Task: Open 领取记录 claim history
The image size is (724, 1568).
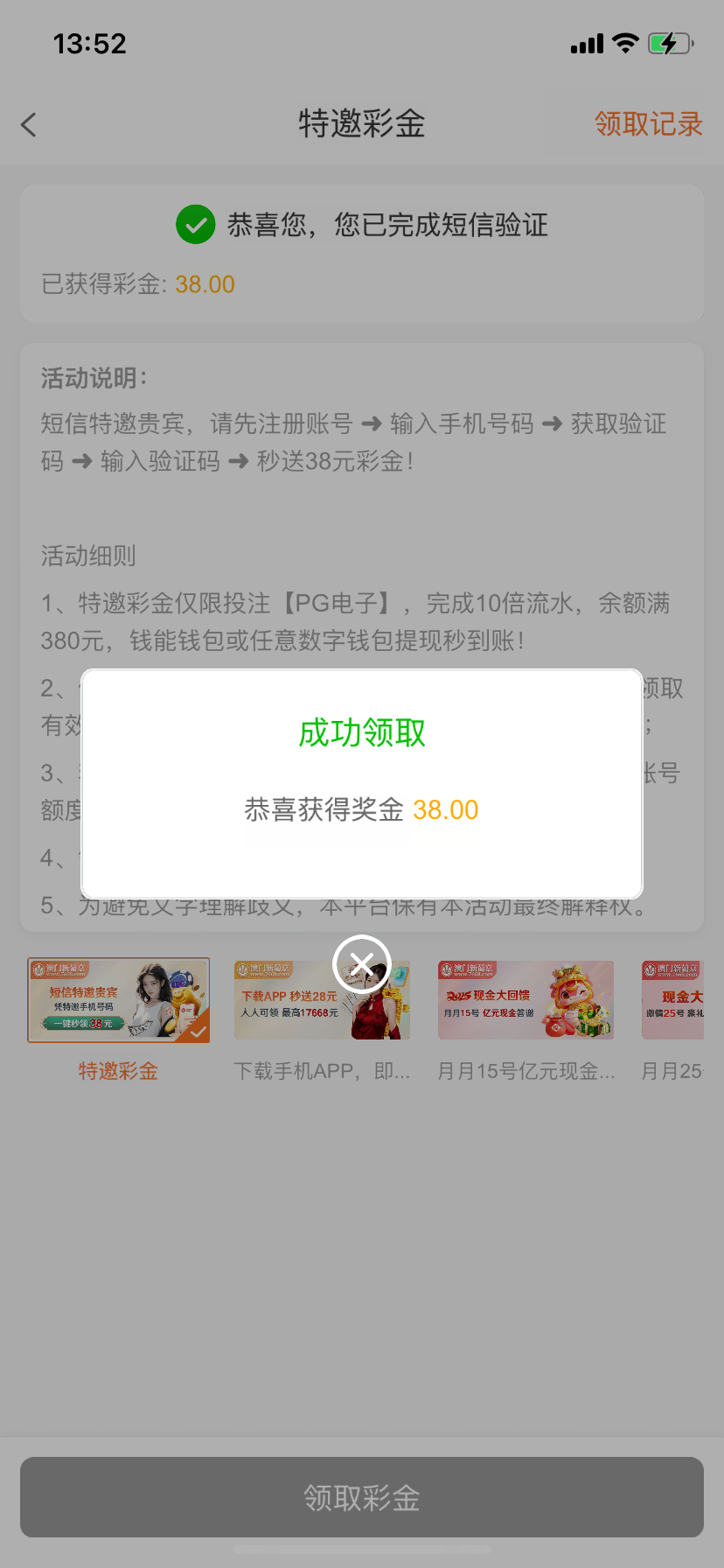Action: coord(648,124)
